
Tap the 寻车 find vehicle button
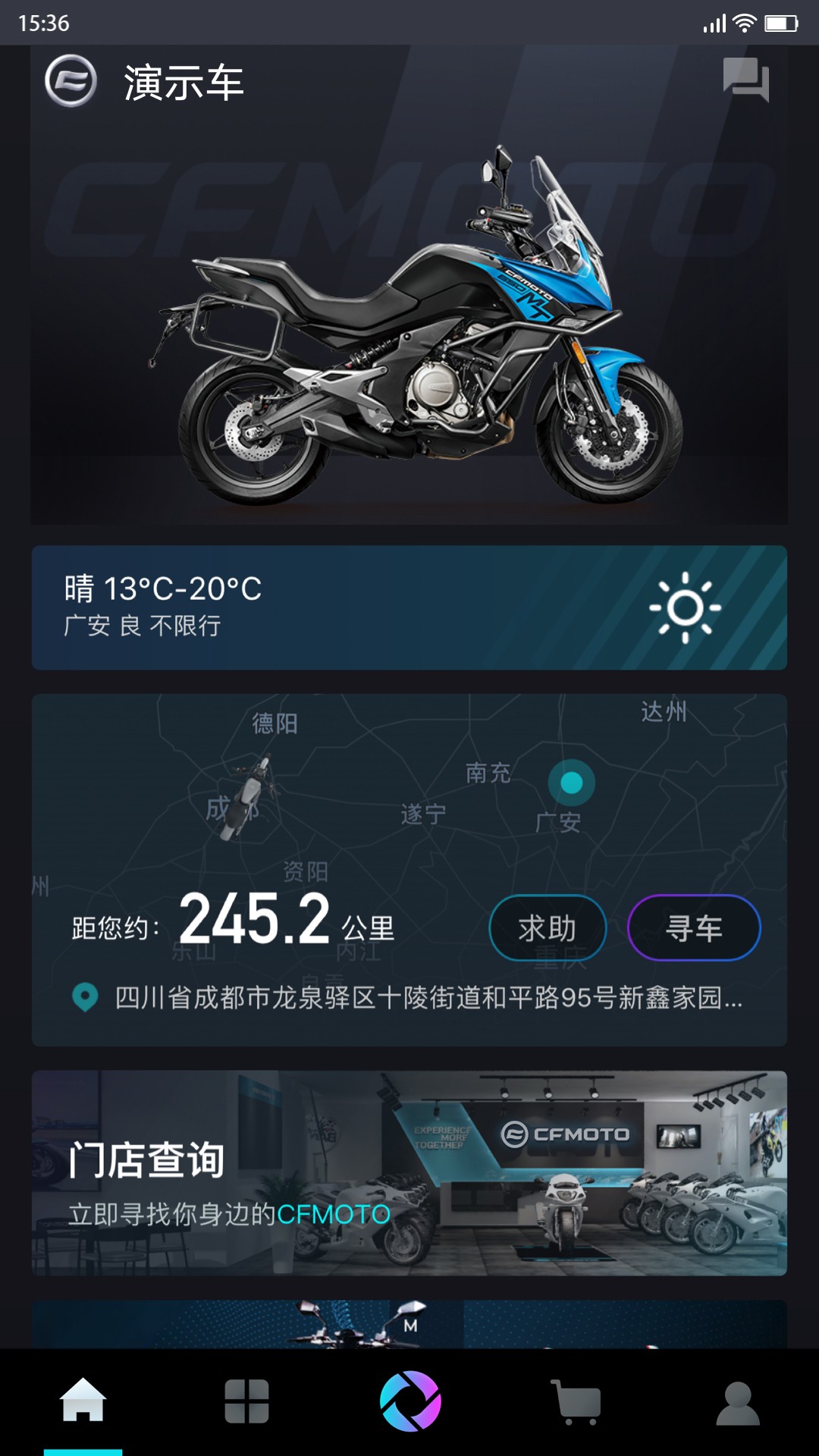694,928
